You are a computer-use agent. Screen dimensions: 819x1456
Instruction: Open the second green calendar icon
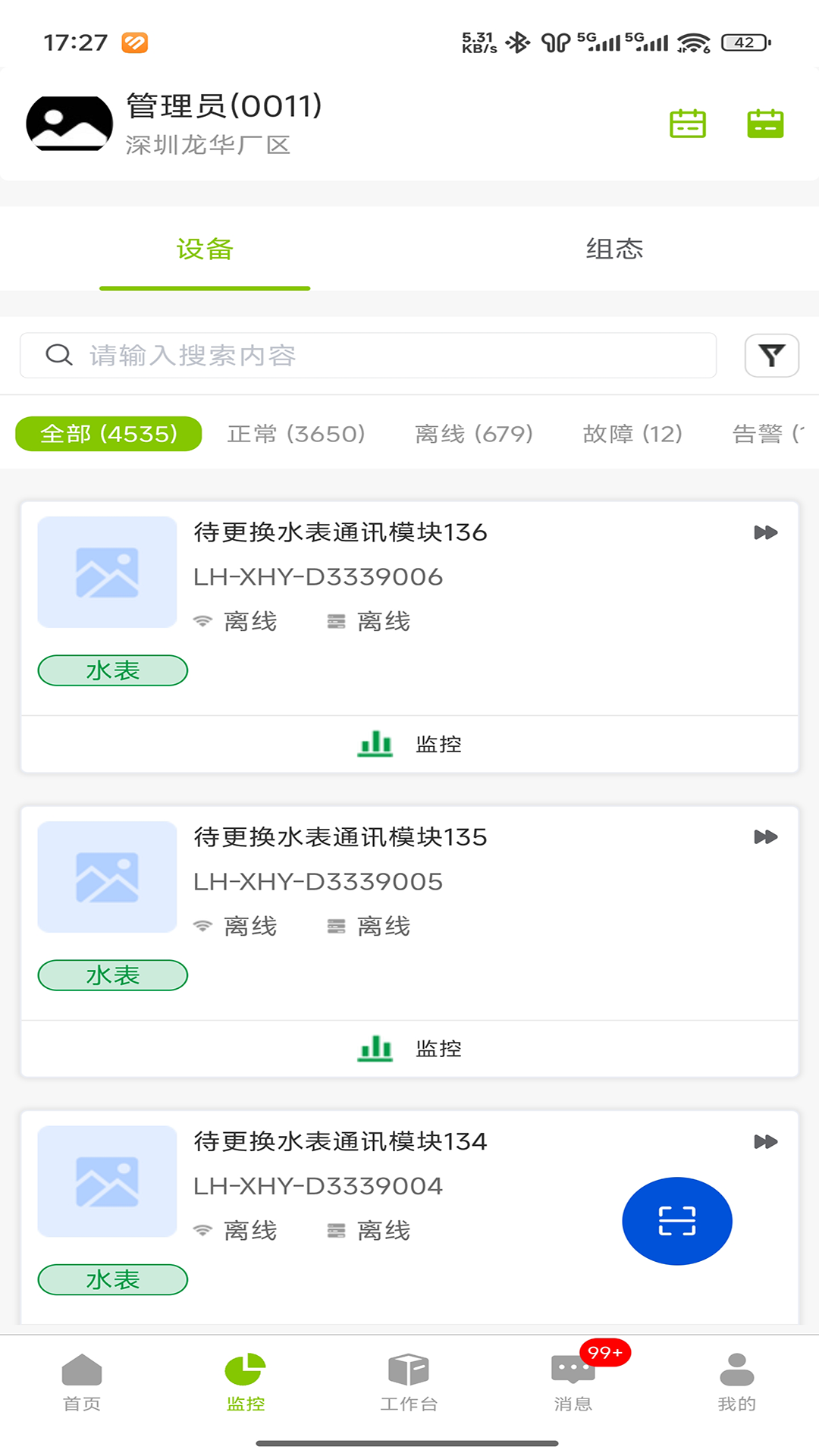point(765,124)
